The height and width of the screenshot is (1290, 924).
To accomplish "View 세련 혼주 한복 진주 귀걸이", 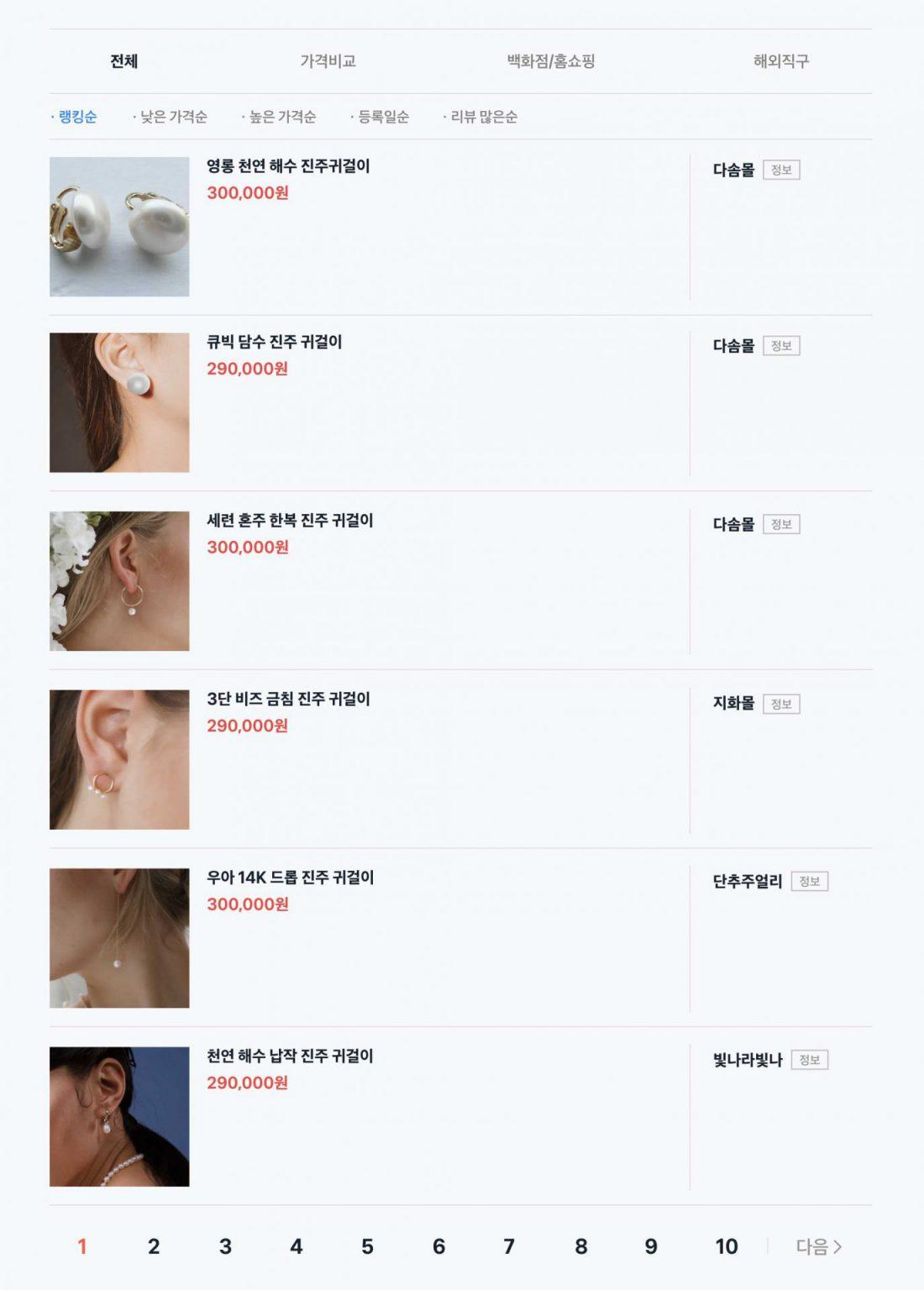I will click(290, 521).
